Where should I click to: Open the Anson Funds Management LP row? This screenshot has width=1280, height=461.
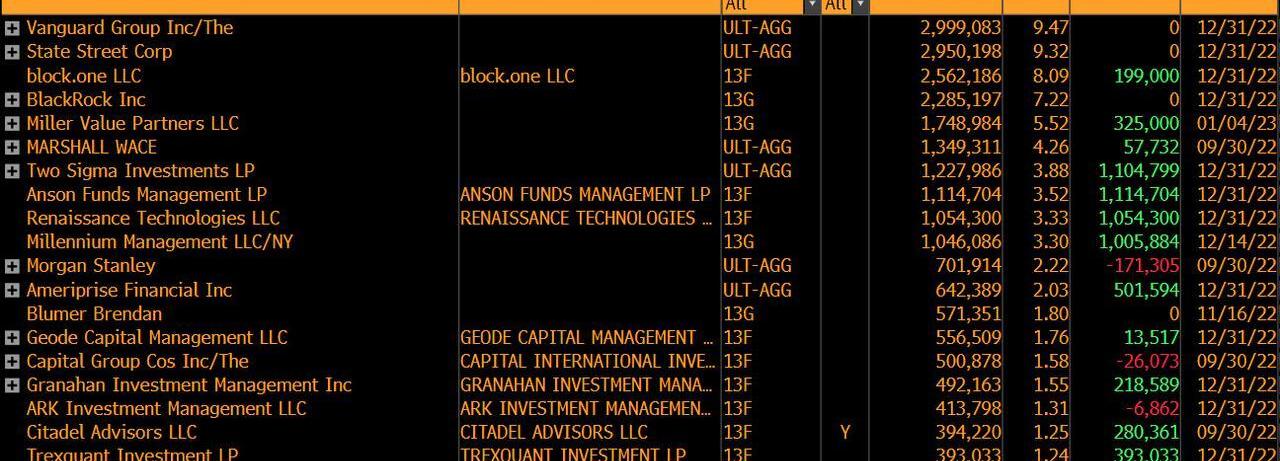[x=146, y=195]
